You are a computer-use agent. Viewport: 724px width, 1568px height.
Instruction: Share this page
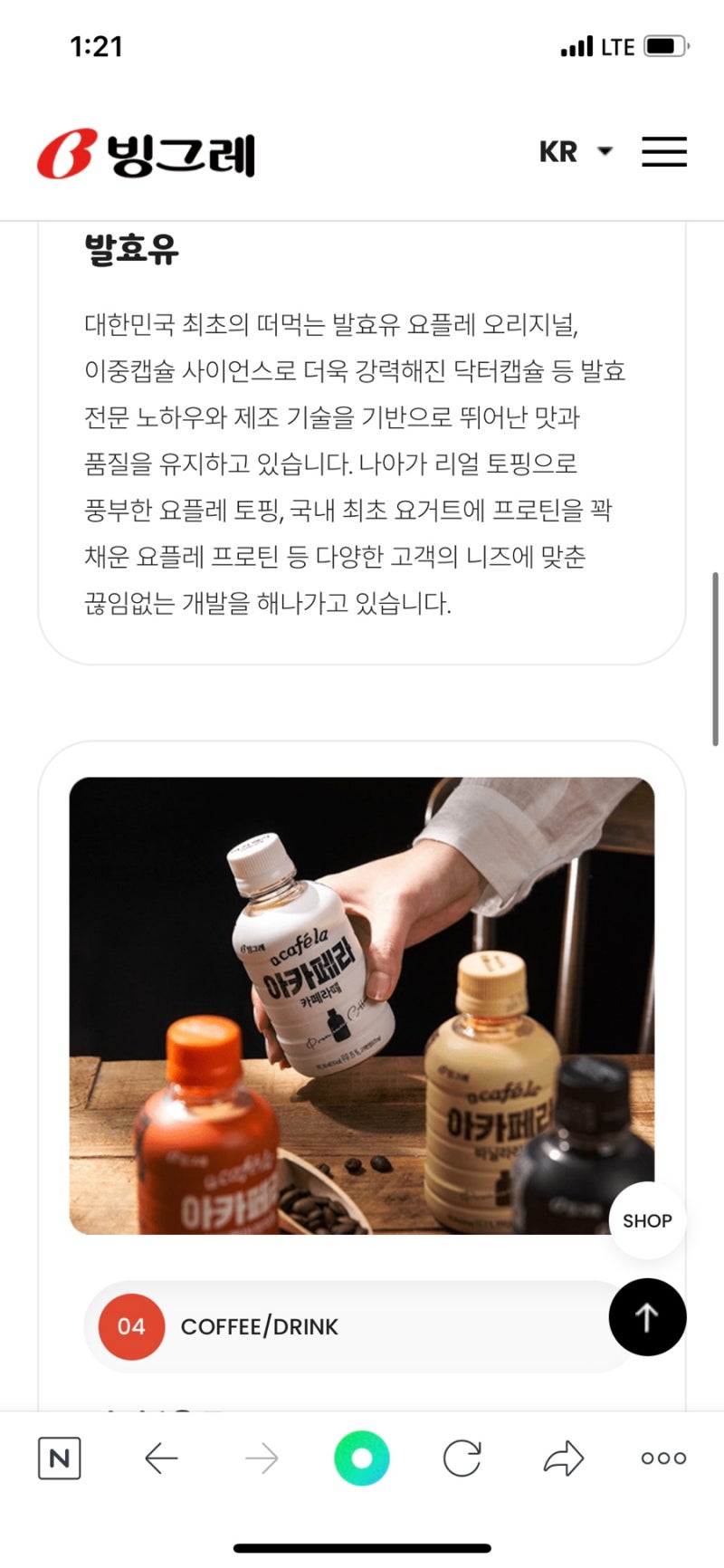coord(564,1458)
